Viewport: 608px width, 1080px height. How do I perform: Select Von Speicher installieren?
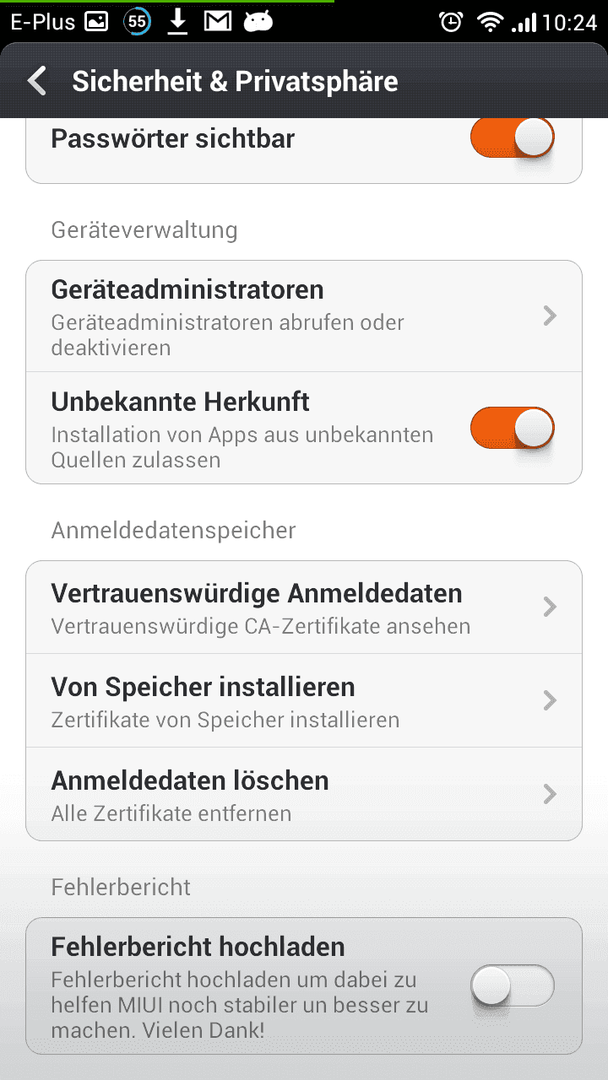[x=304, y=700]
